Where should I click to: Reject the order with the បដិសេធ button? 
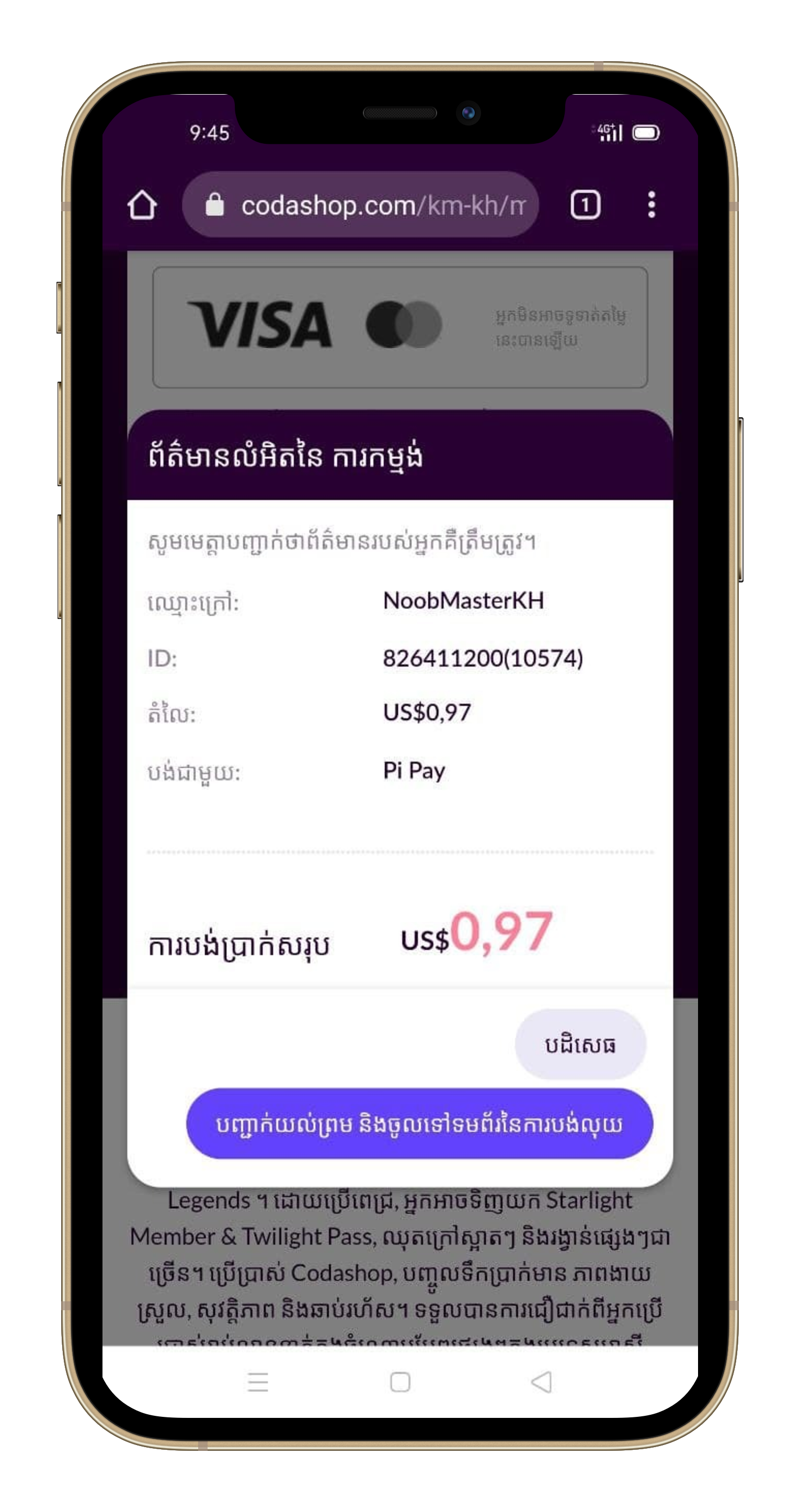[580, 1045]
